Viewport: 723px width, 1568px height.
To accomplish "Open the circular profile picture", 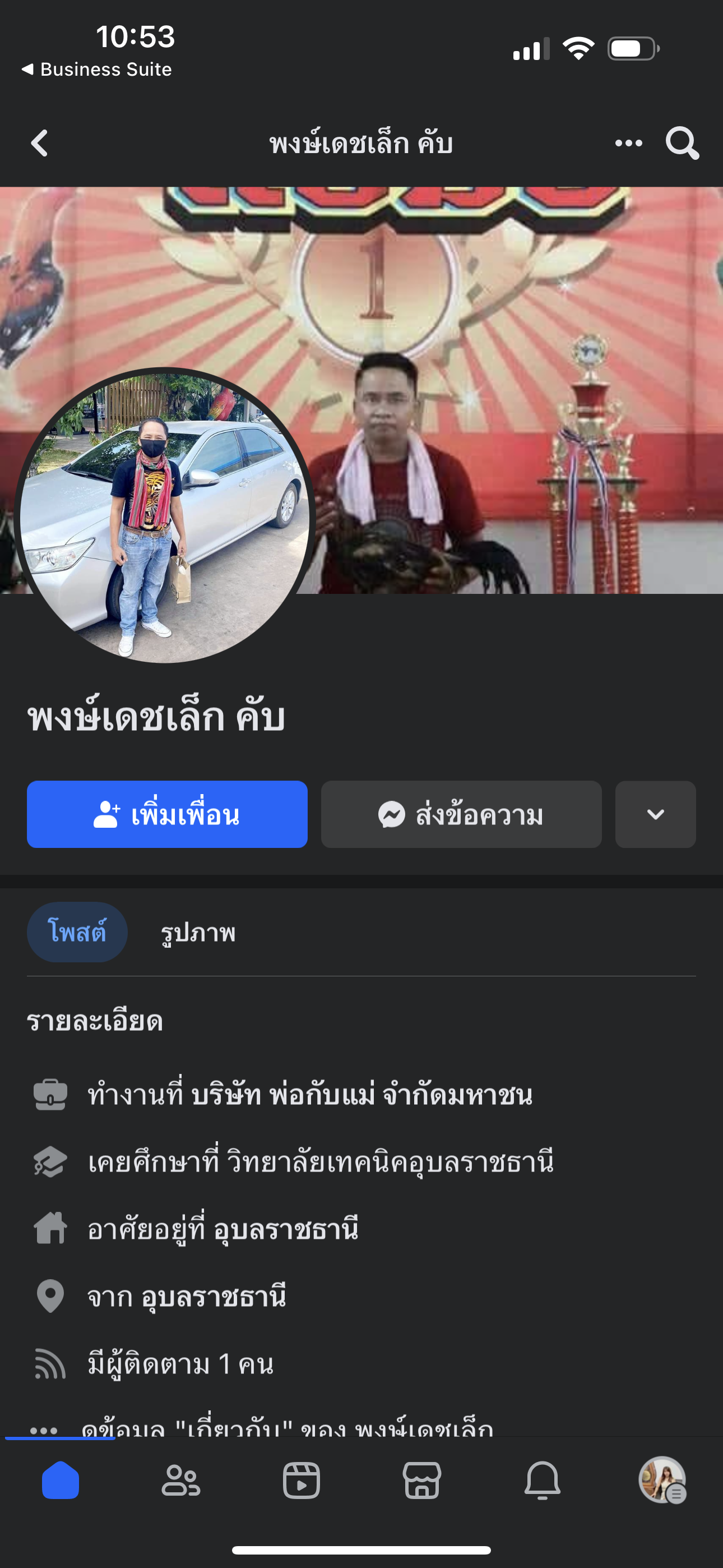I will pos(164,516).
